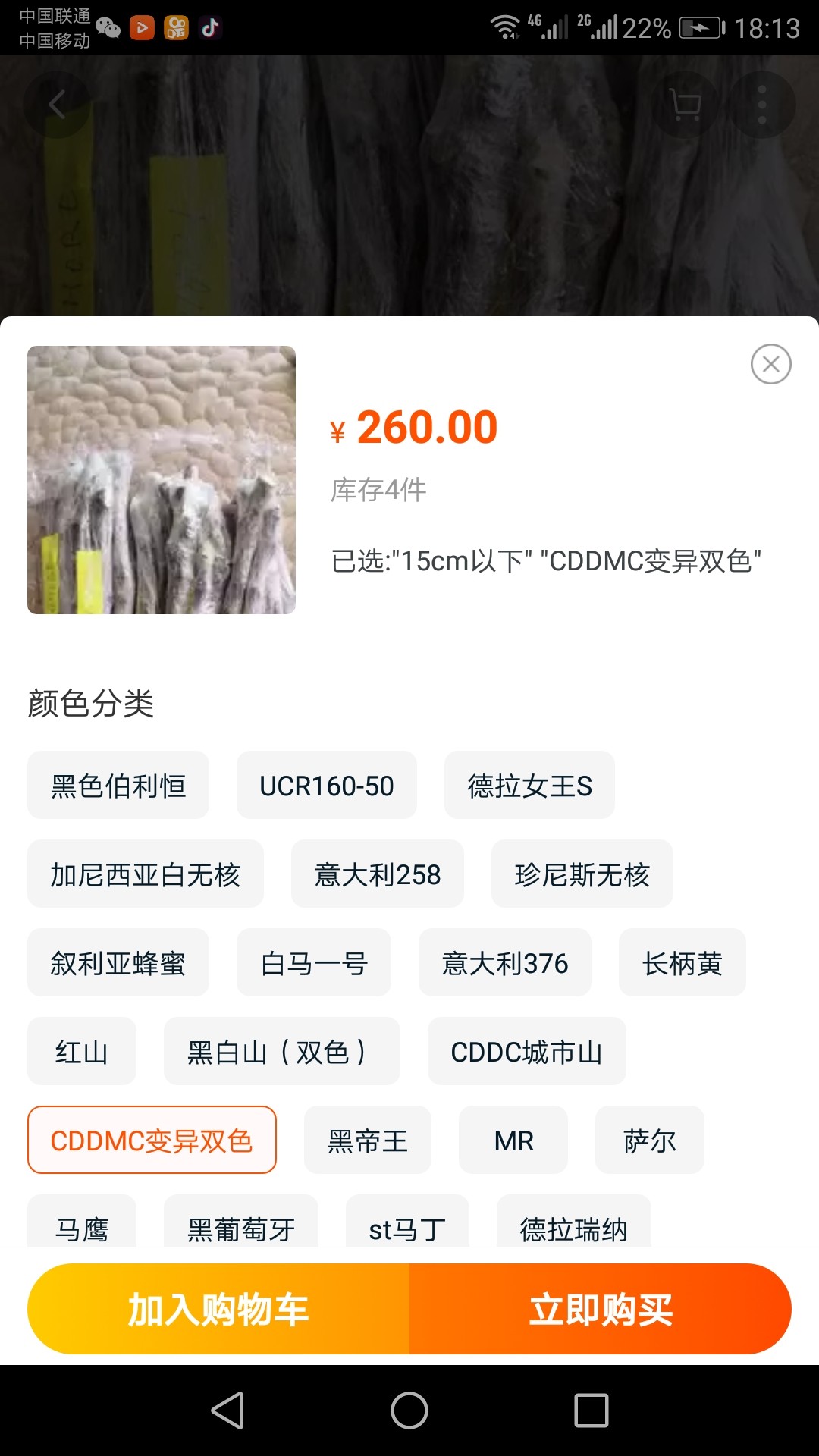
Task: Enlarge the selected product thumbnail
Action: [x=162, y=480]
